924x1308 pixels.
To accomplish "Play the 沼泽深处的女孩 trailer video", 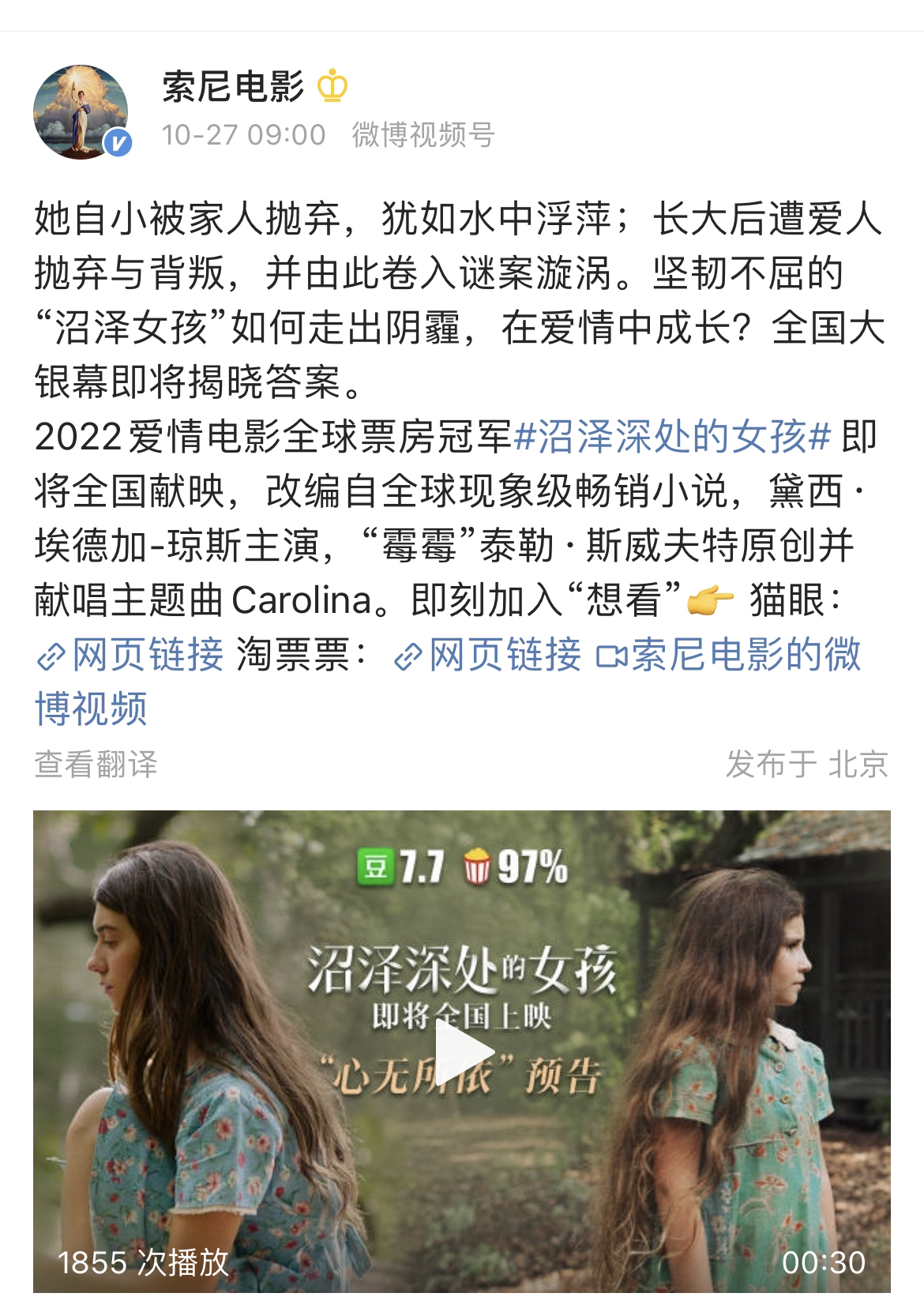I will tap(462, 1051).
